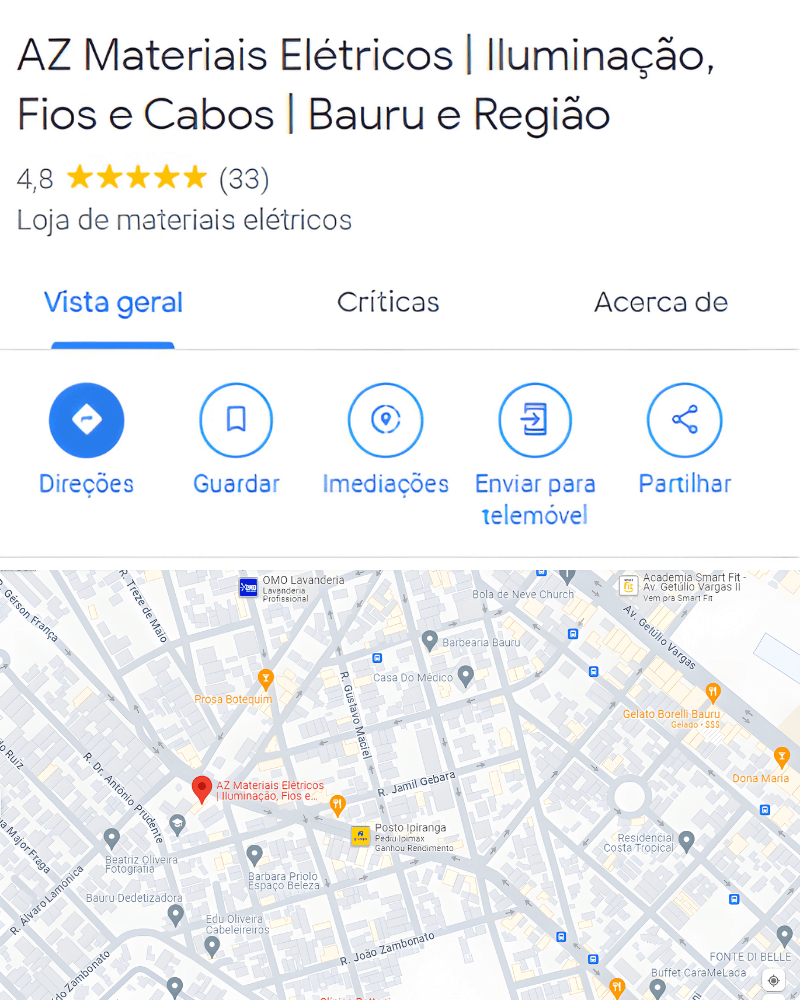This screenshot has height=1000, width=800.
Task: Tap the Imediações nearby button
Action: pyautogui.click(x=385, y=420)
